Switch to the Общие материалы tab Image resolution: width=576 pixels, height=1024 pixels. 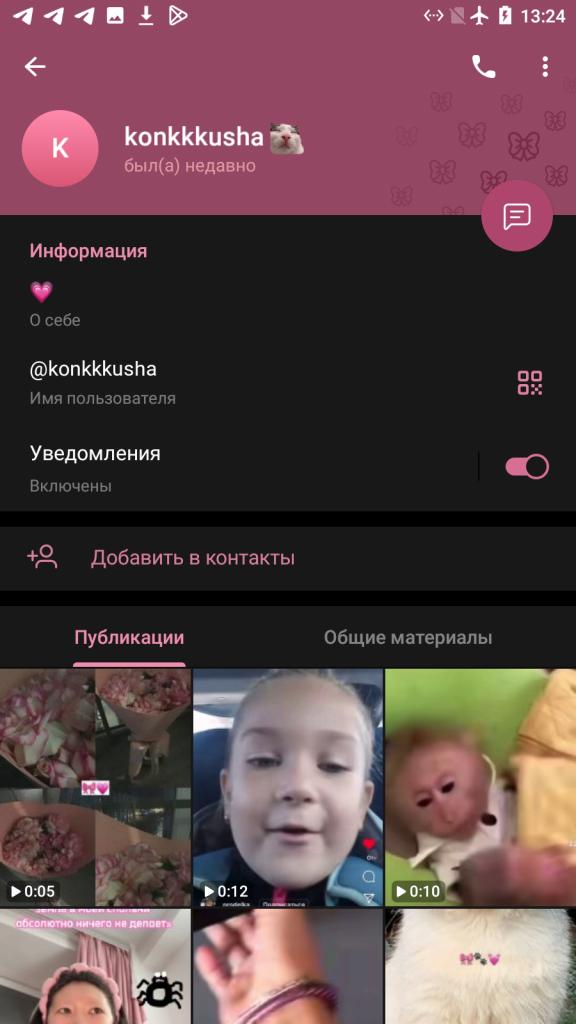[x=408, y=637]
